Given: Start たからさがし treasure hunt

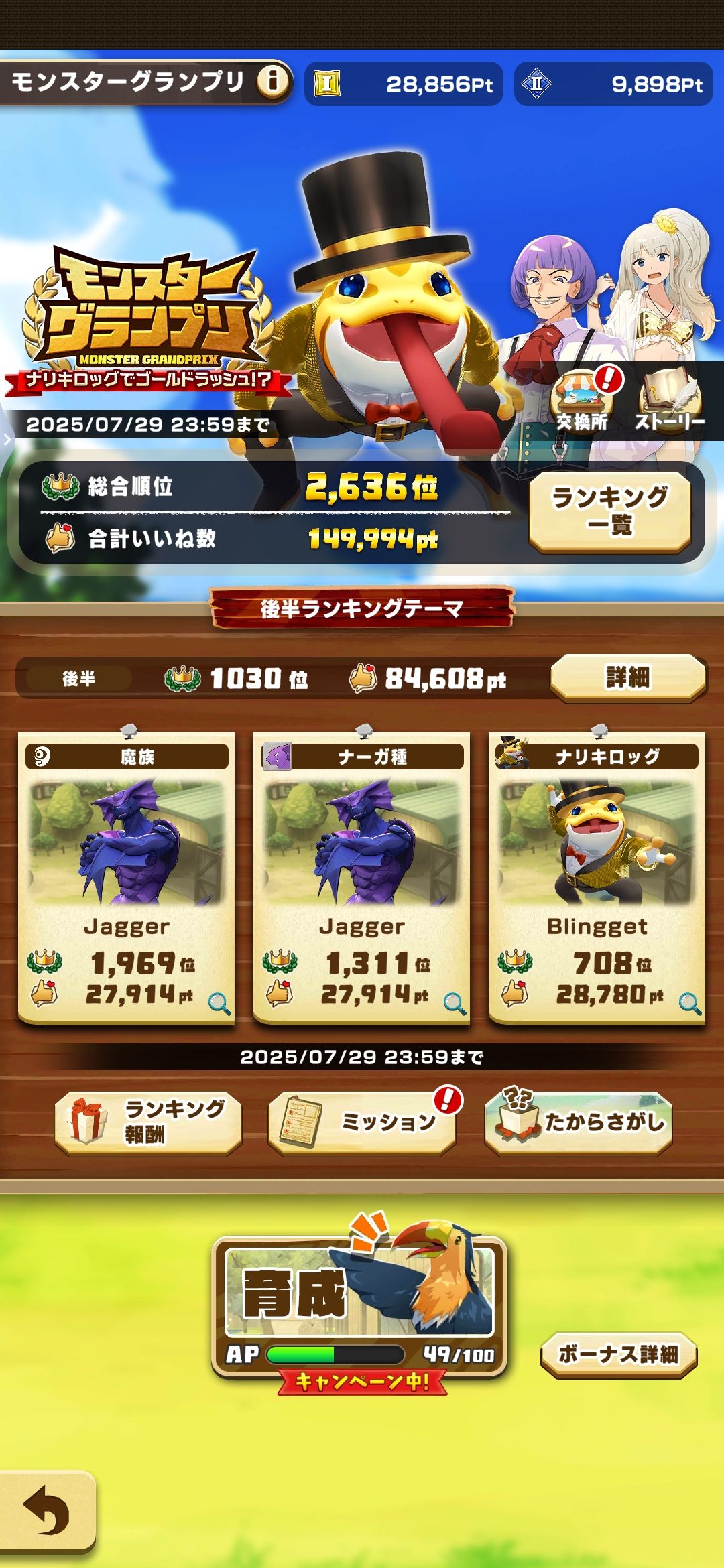Looking at the screenshot, I should pos(578,1120).
